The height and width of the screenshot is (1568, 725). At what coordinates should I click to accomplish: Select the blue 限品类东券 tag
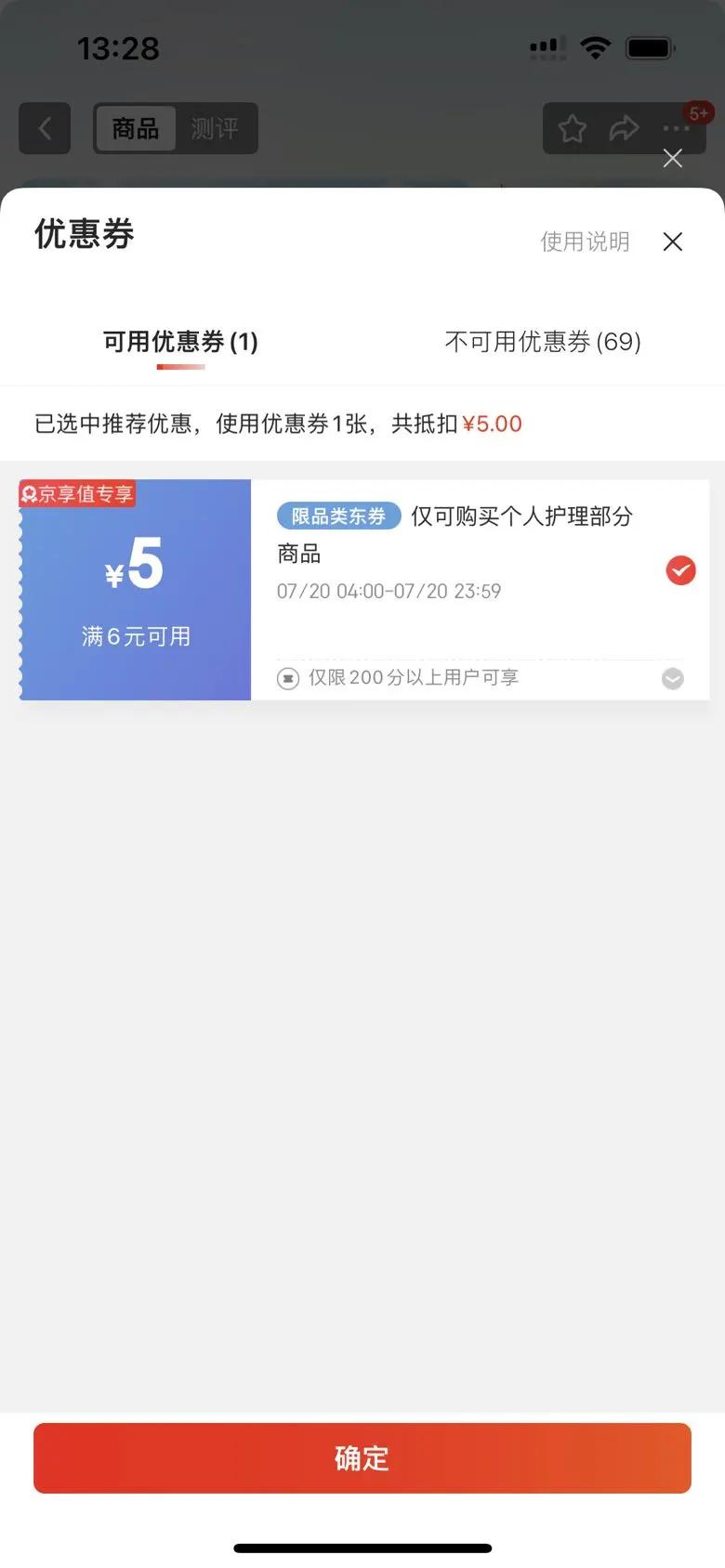coord(337,516)
